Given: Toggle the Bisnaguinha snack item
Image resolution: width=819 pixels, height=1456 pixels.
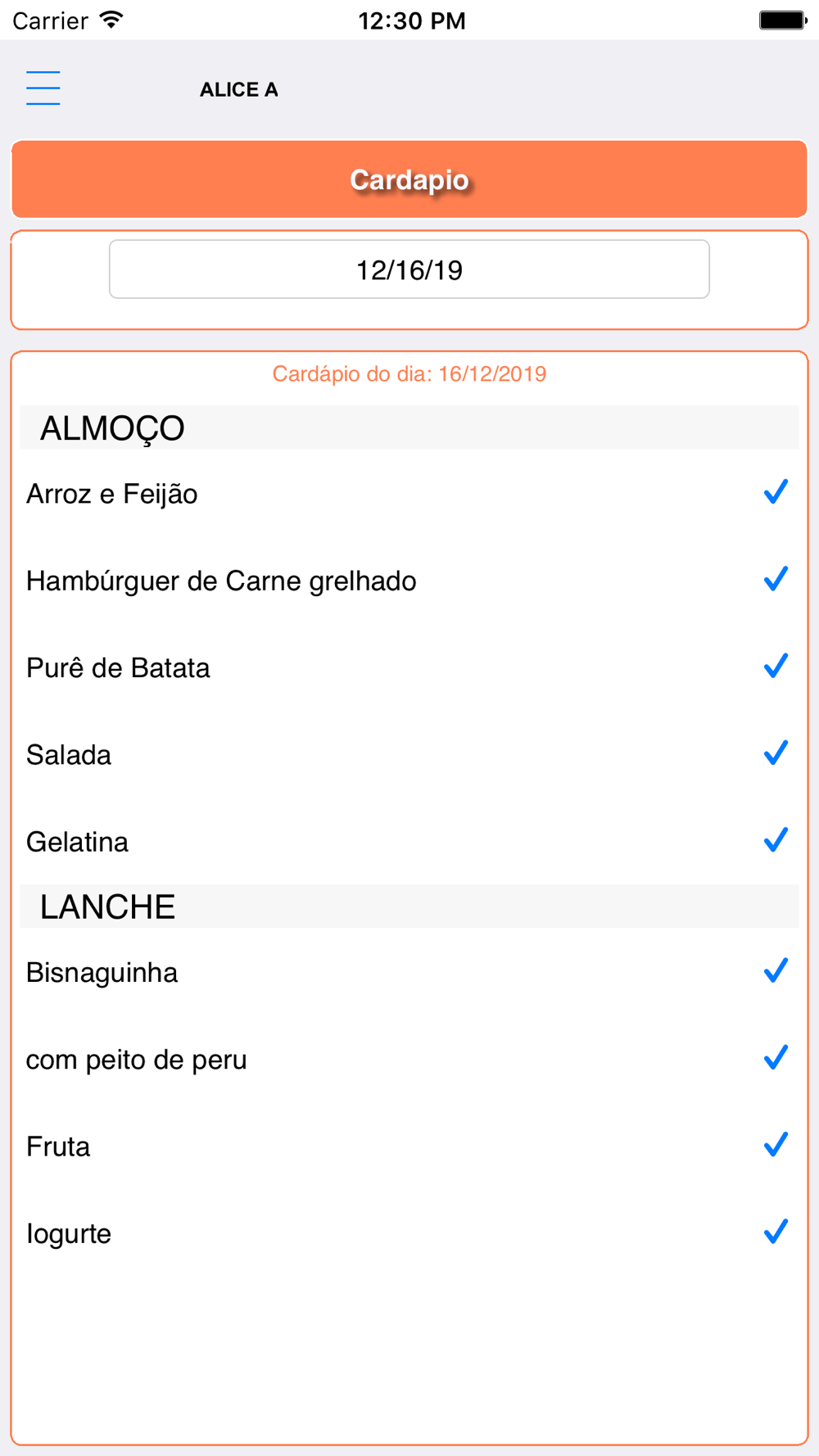Looking at the screenshot, I should click(409, 972).
